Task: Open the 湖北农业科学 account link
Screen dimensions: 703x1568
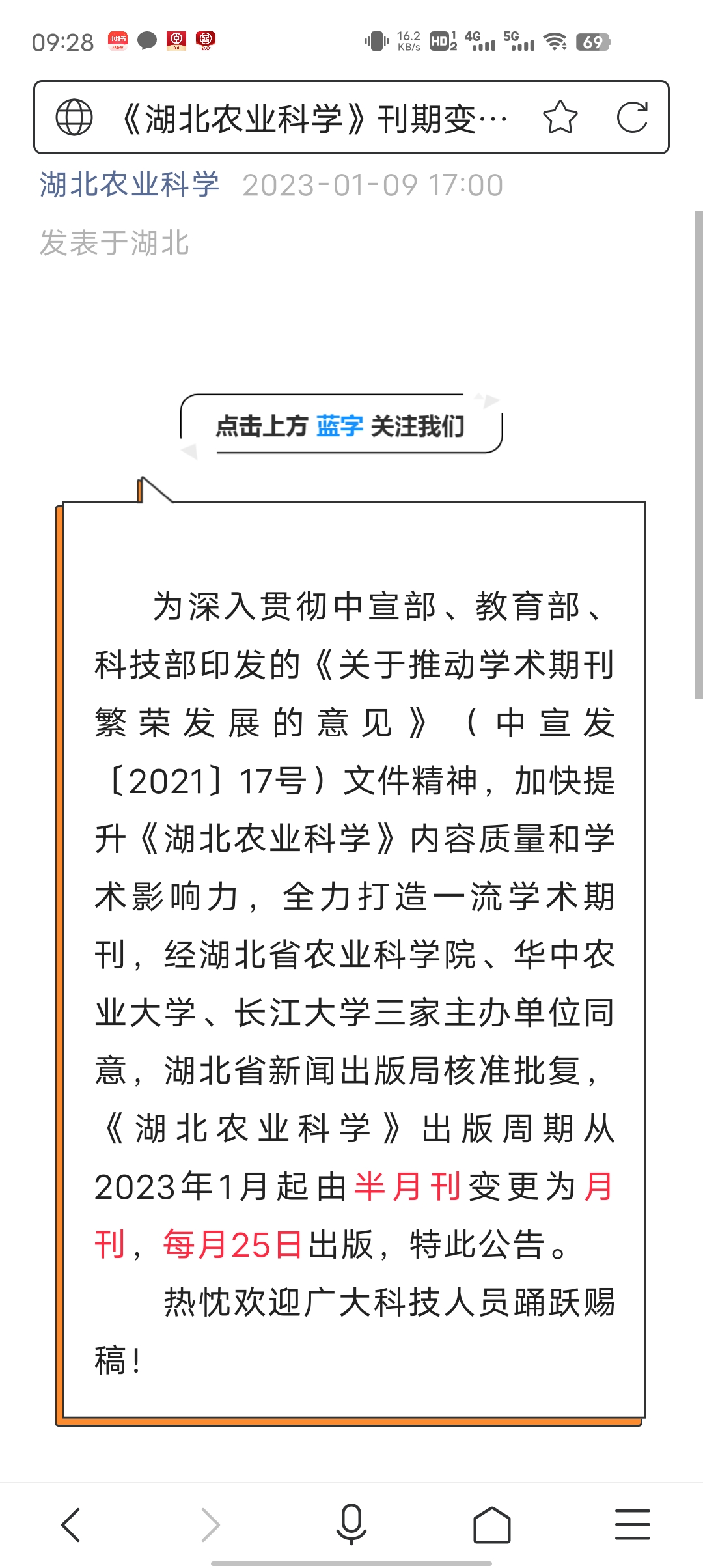Action: tap(130, 184)
